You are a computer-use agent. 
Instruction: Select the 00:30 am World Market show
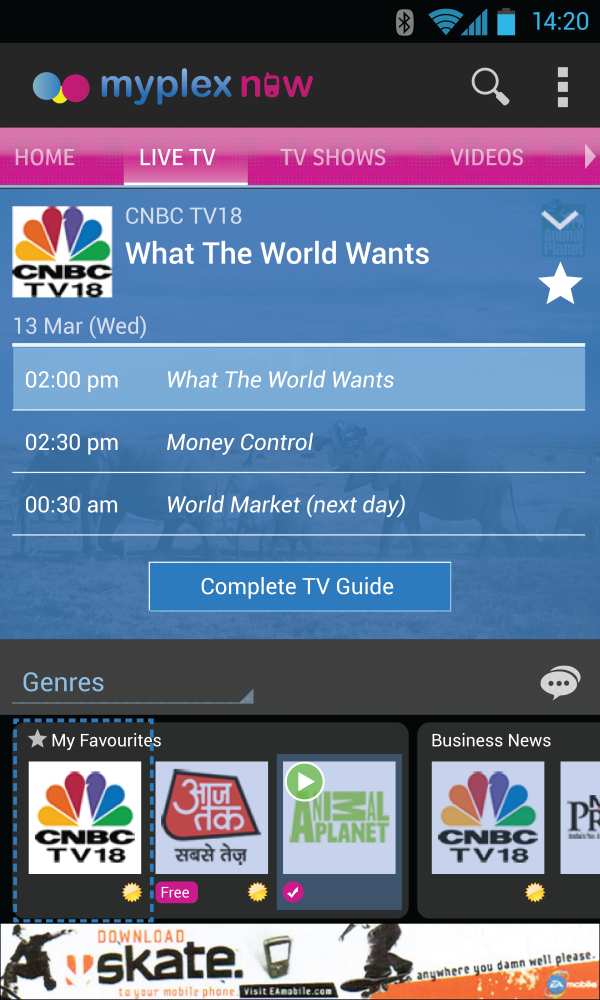pyautogui.click(x=298, y=505)
